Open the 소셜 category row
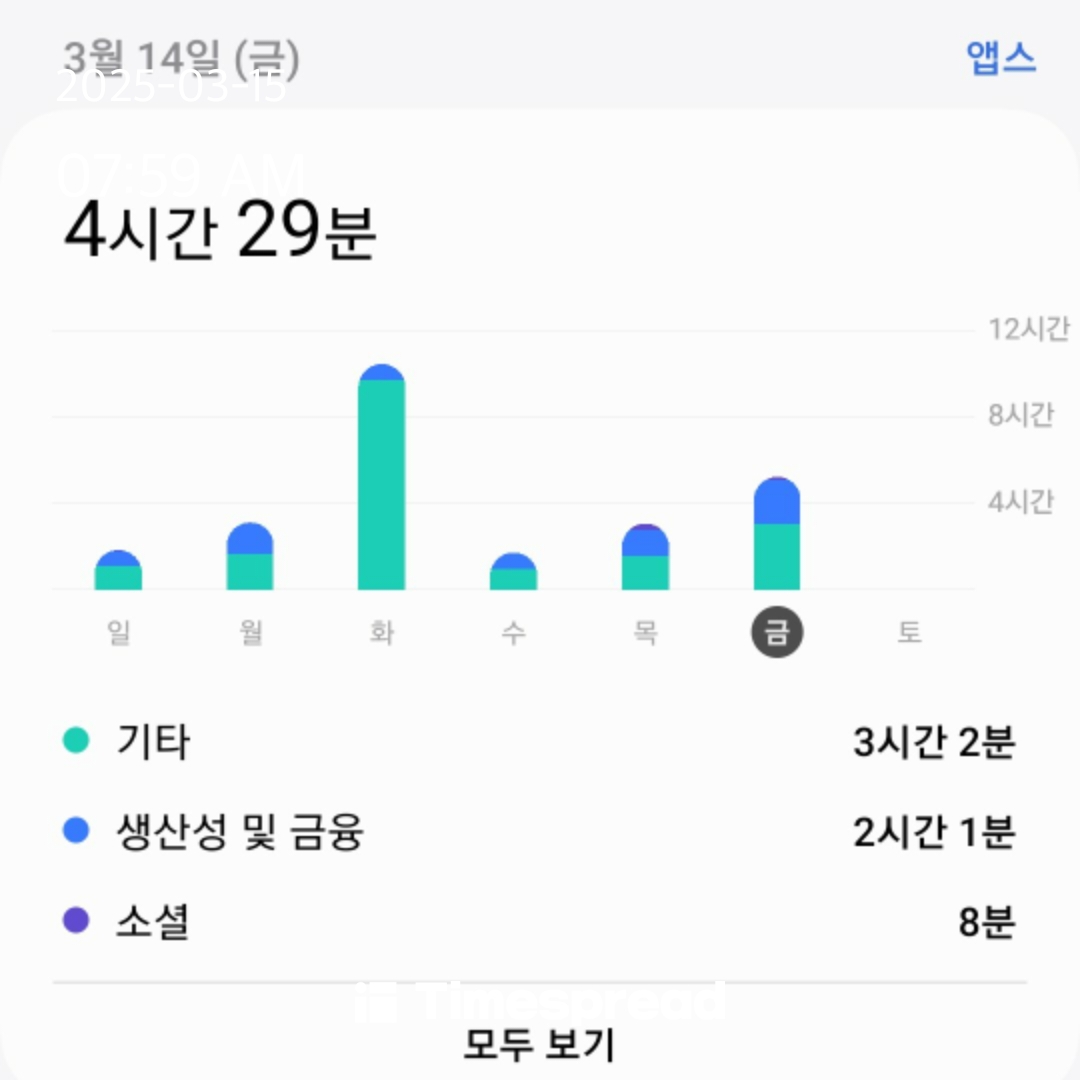The width and height of the screenshot is (1080, 1080). click(x=539, y=921)
